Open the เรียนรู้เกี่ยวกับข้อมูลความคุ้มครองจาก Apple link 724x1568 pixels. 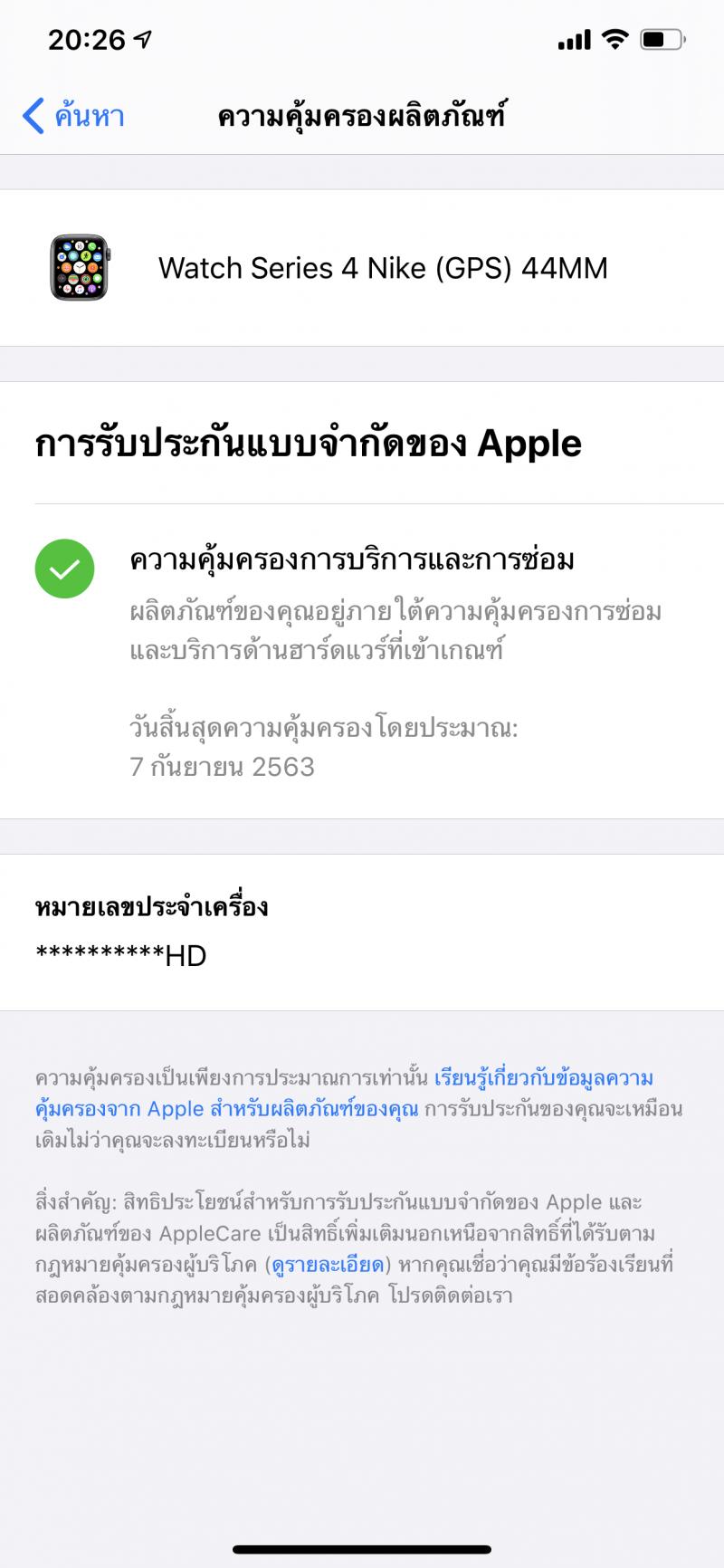click(x=543, y=1078)
